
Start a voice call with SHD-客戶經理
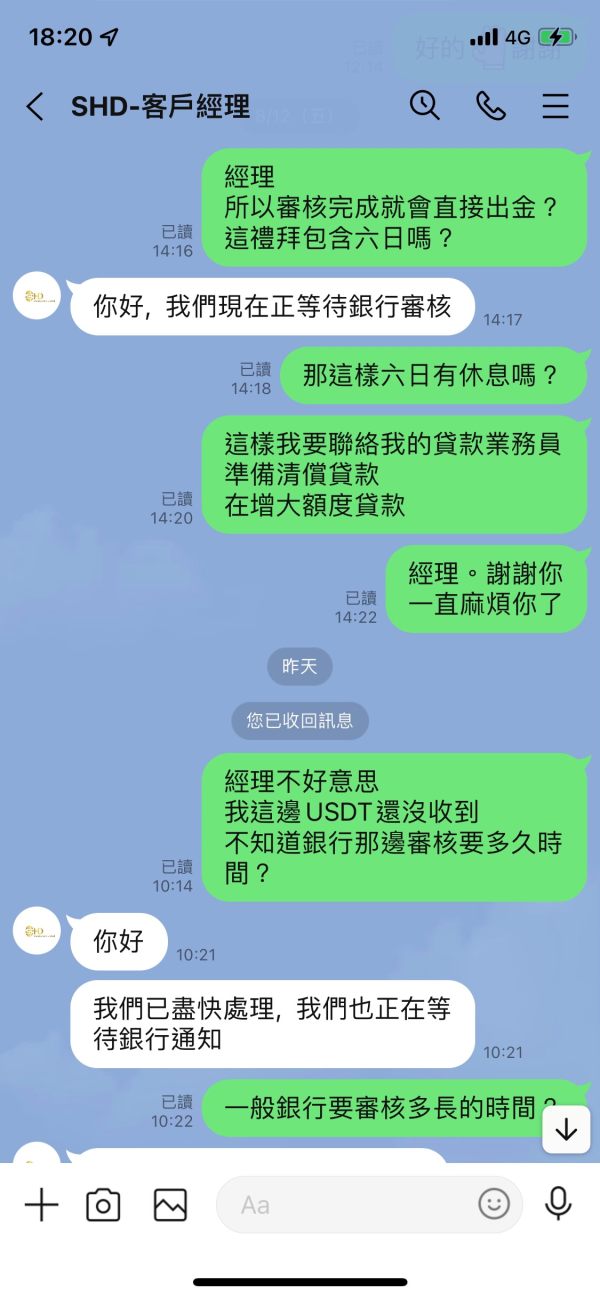click(490, 106)
